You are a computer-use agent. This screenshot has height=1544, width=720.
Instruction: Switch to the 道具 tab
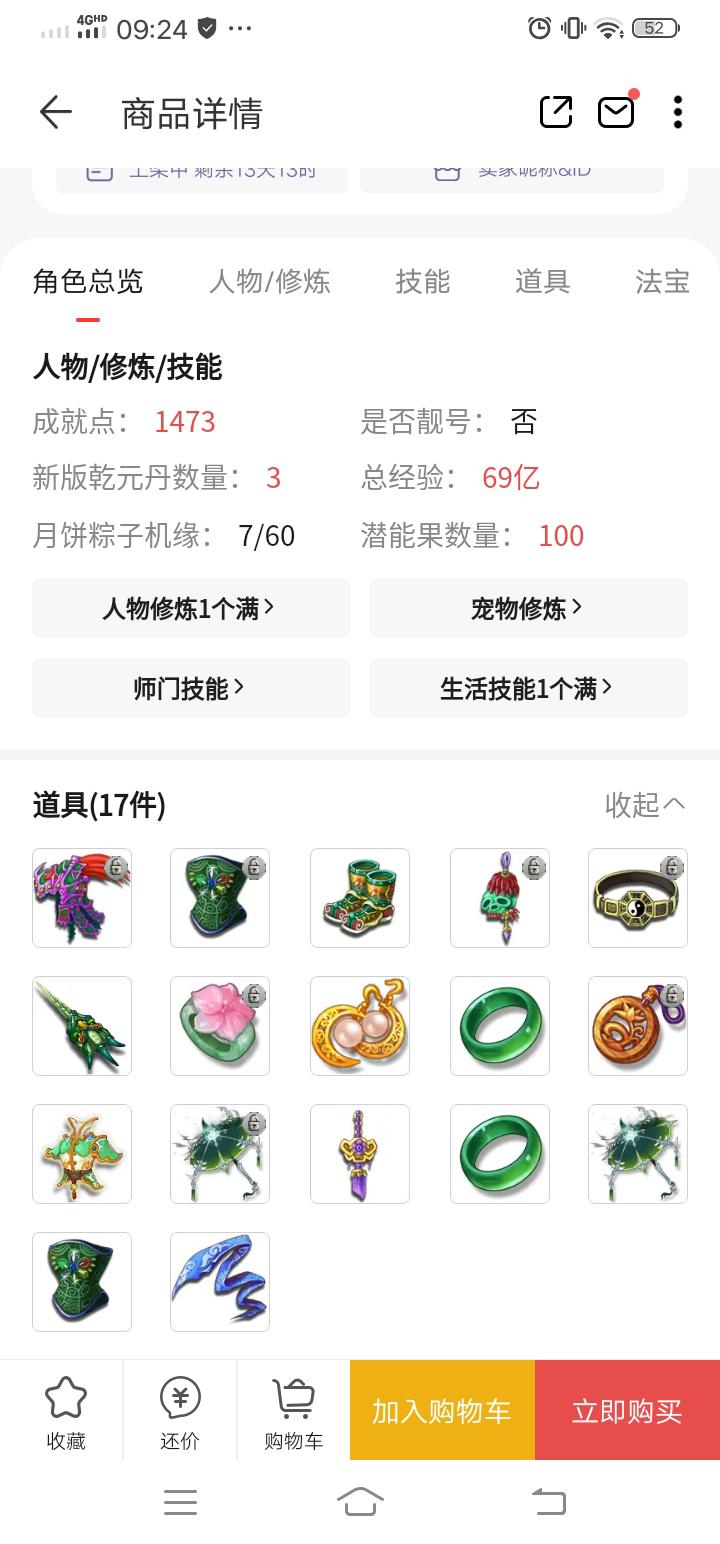(x=542, y=282)
